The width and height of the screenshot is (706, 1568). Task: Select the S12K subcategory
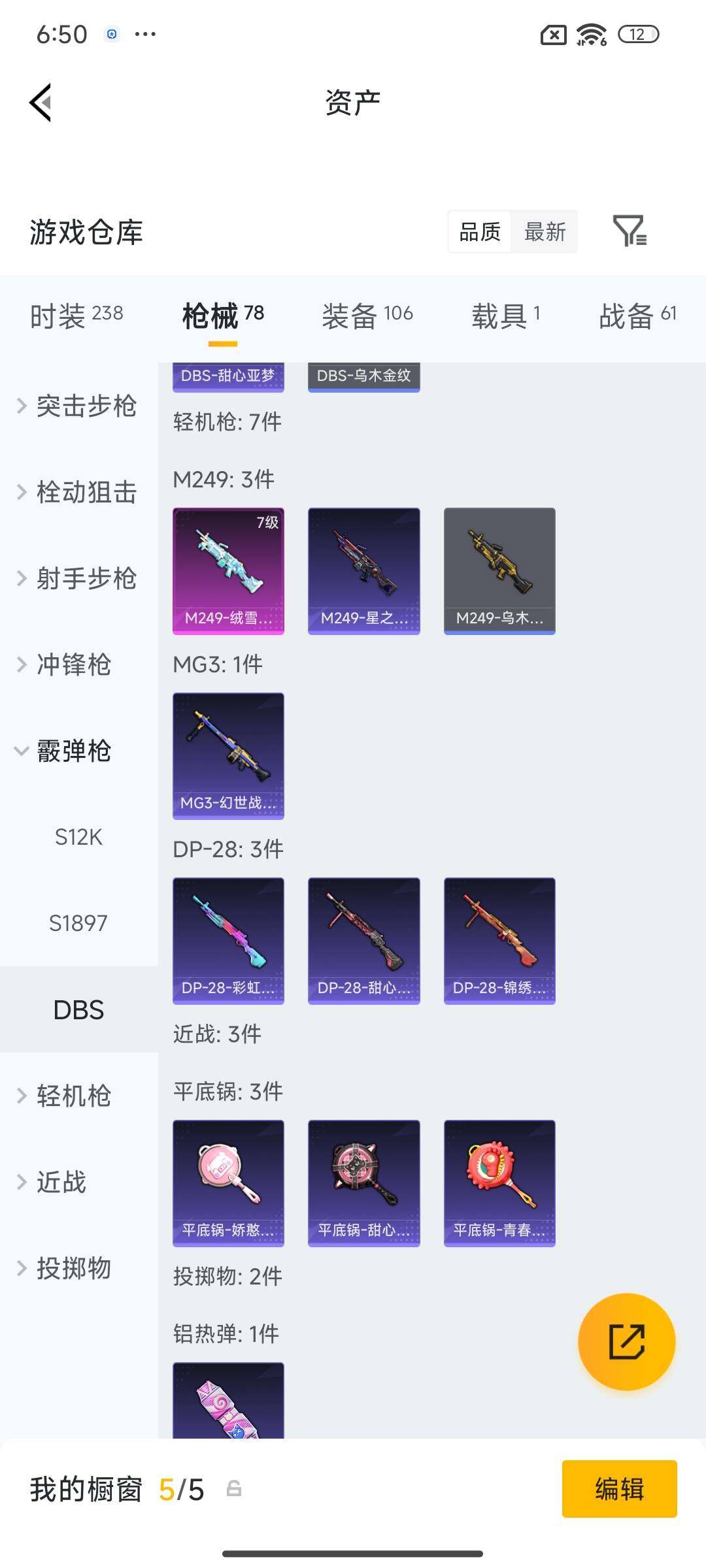tap(78, 837)
